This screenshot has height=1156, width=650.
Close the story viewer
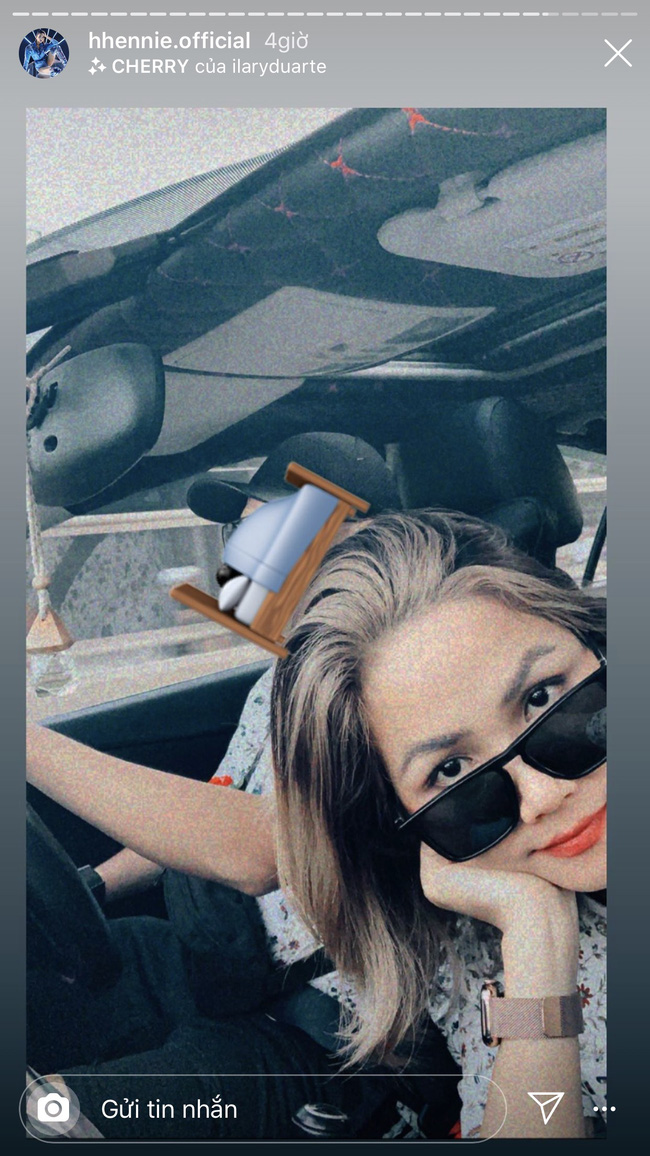617,53
